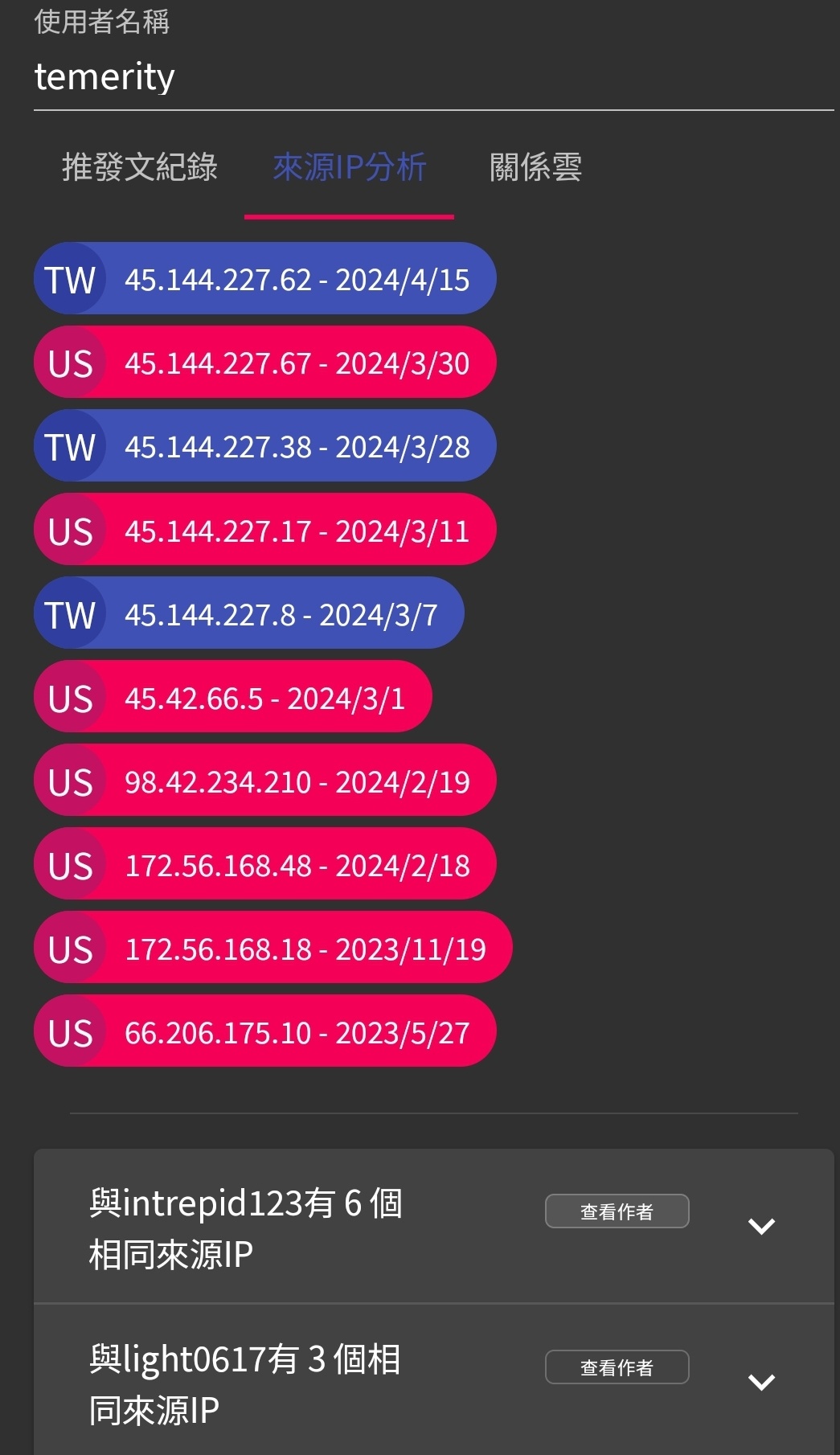
Task: Select the chip 45.144.227.17 - 2024/3/11
Action: click(x=264, y=529)
